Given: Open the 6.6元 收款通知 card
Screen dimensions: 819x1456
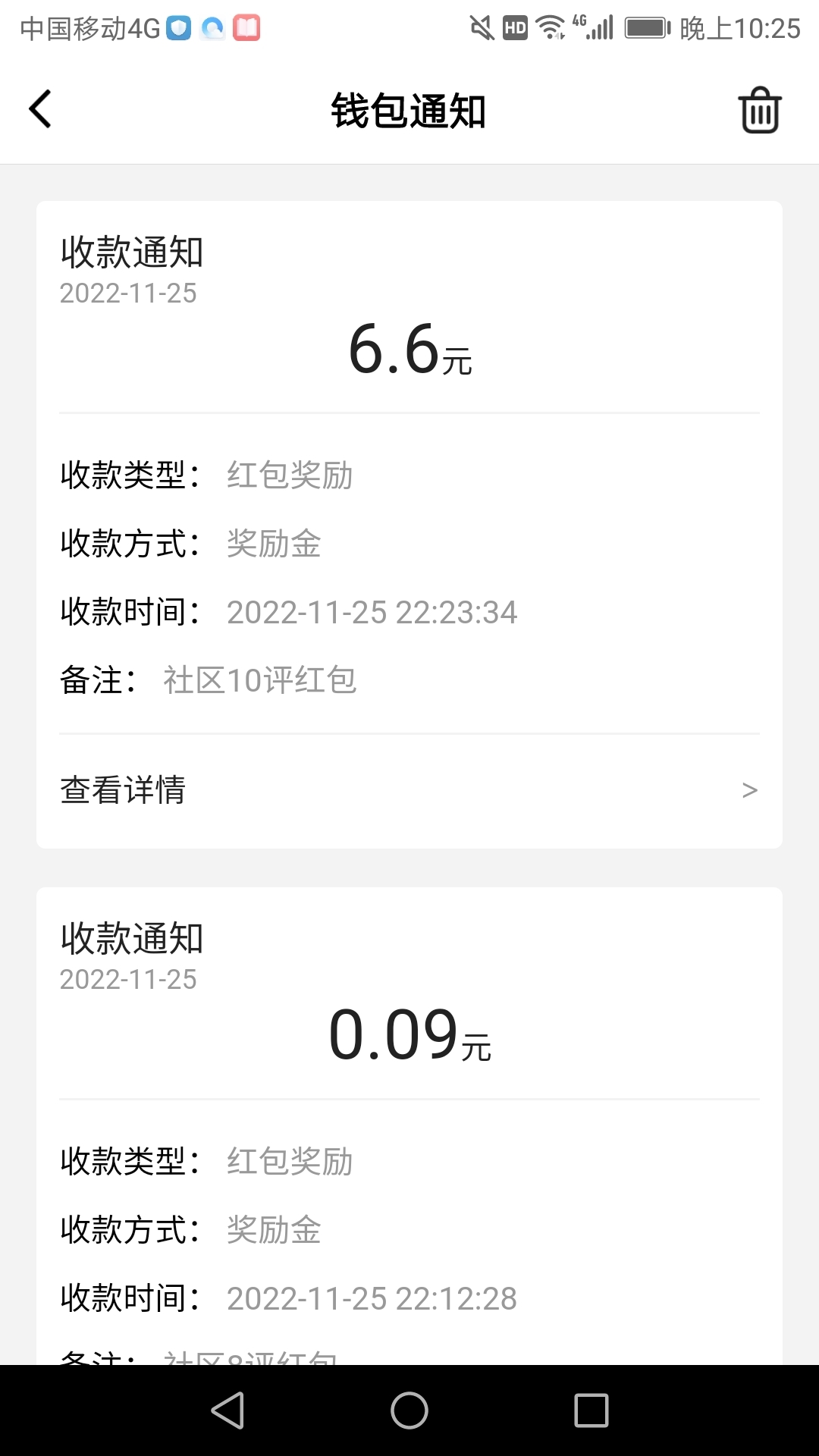Looking at the screenshot, I should tap(409, 524).
